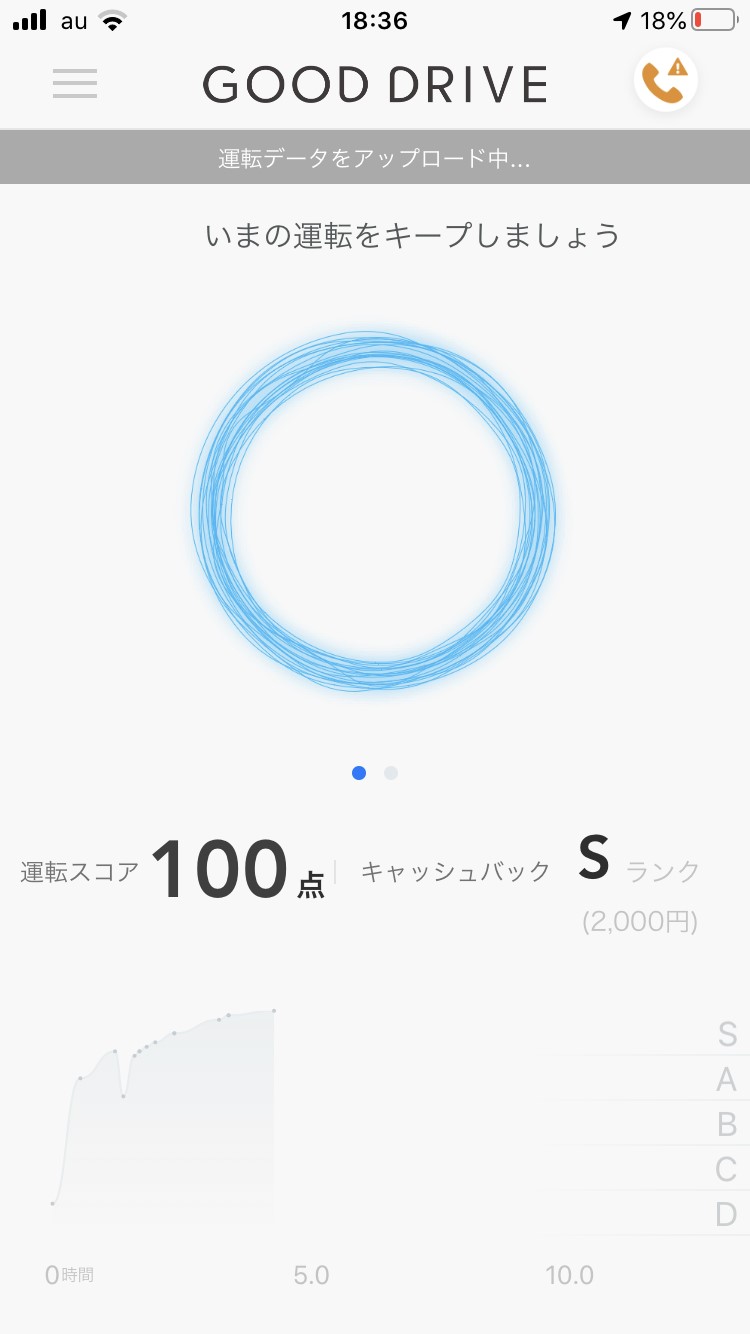
Task: Open the hamburger menu
Action: coord(75,83)
